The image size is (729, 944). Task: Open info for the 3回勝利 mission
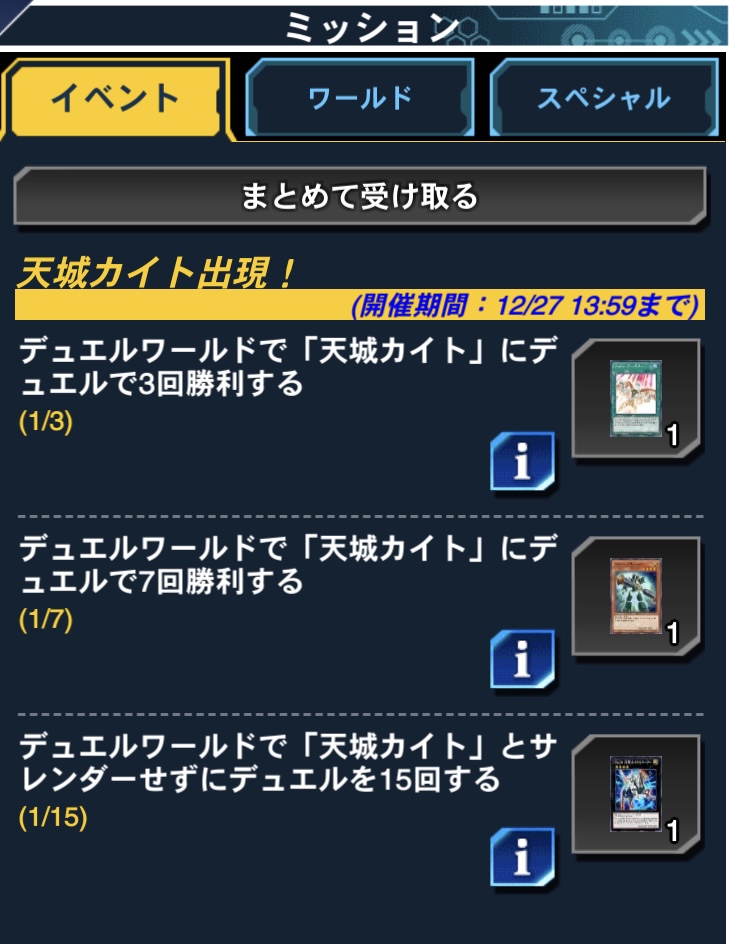[x=522, y=462]
